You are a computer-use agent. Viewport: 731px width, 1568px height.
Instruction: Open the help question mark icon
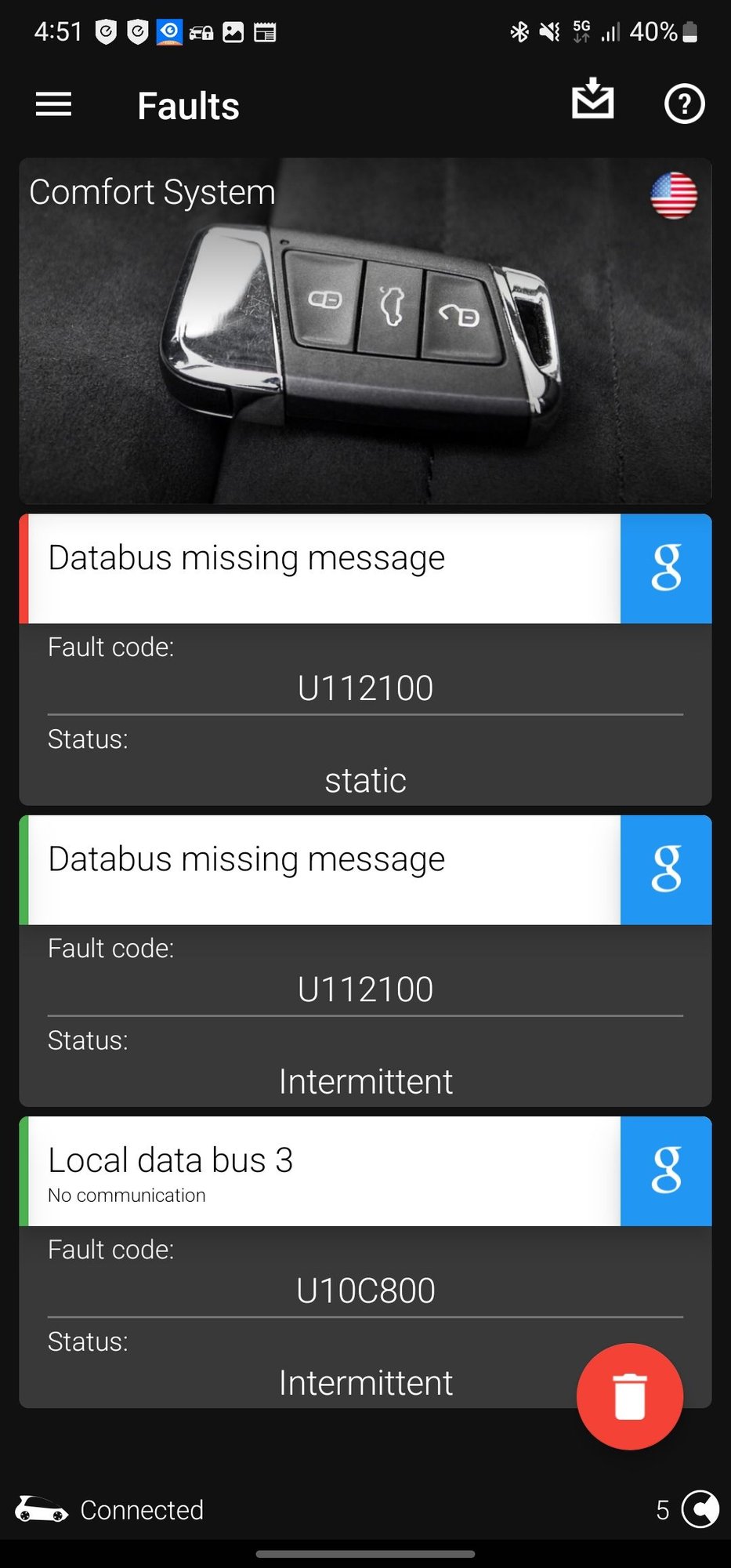(684, 104)
